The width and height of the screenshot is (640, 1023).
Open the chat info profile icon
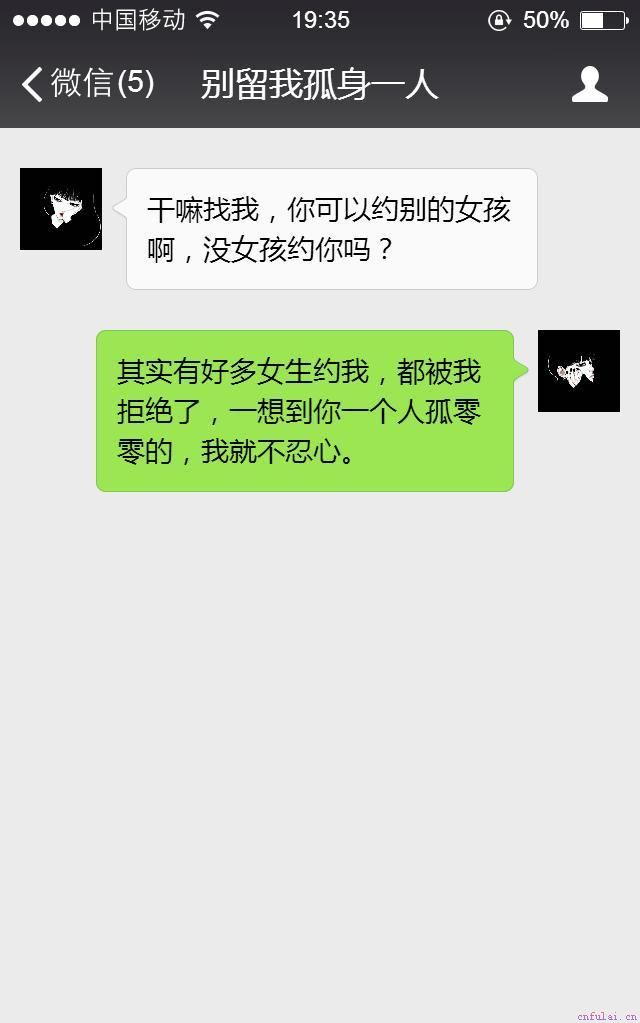click(x=590, y=84)
